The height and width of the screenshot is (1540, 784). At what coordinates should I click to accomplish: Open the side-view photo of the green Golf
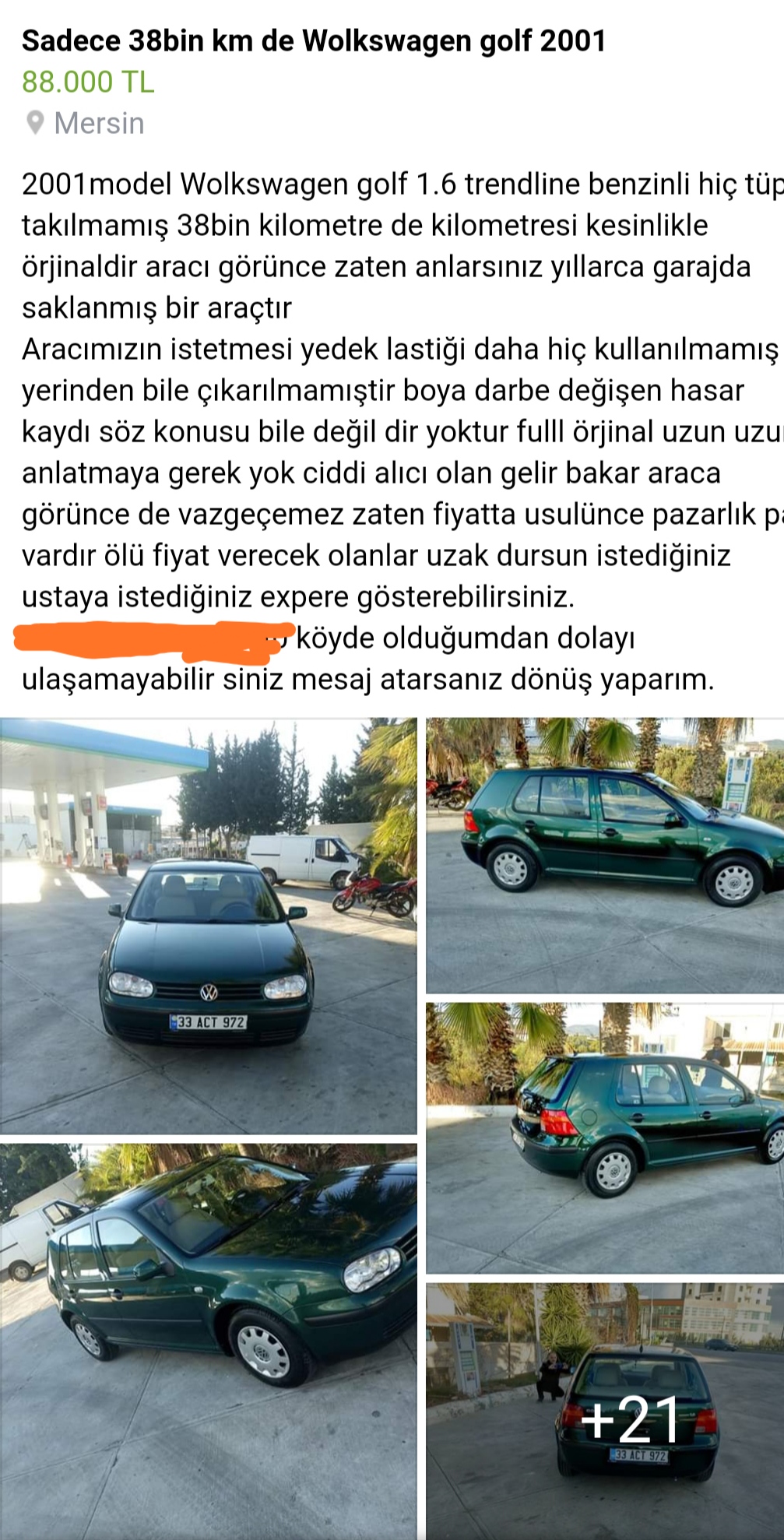point(605,855)
